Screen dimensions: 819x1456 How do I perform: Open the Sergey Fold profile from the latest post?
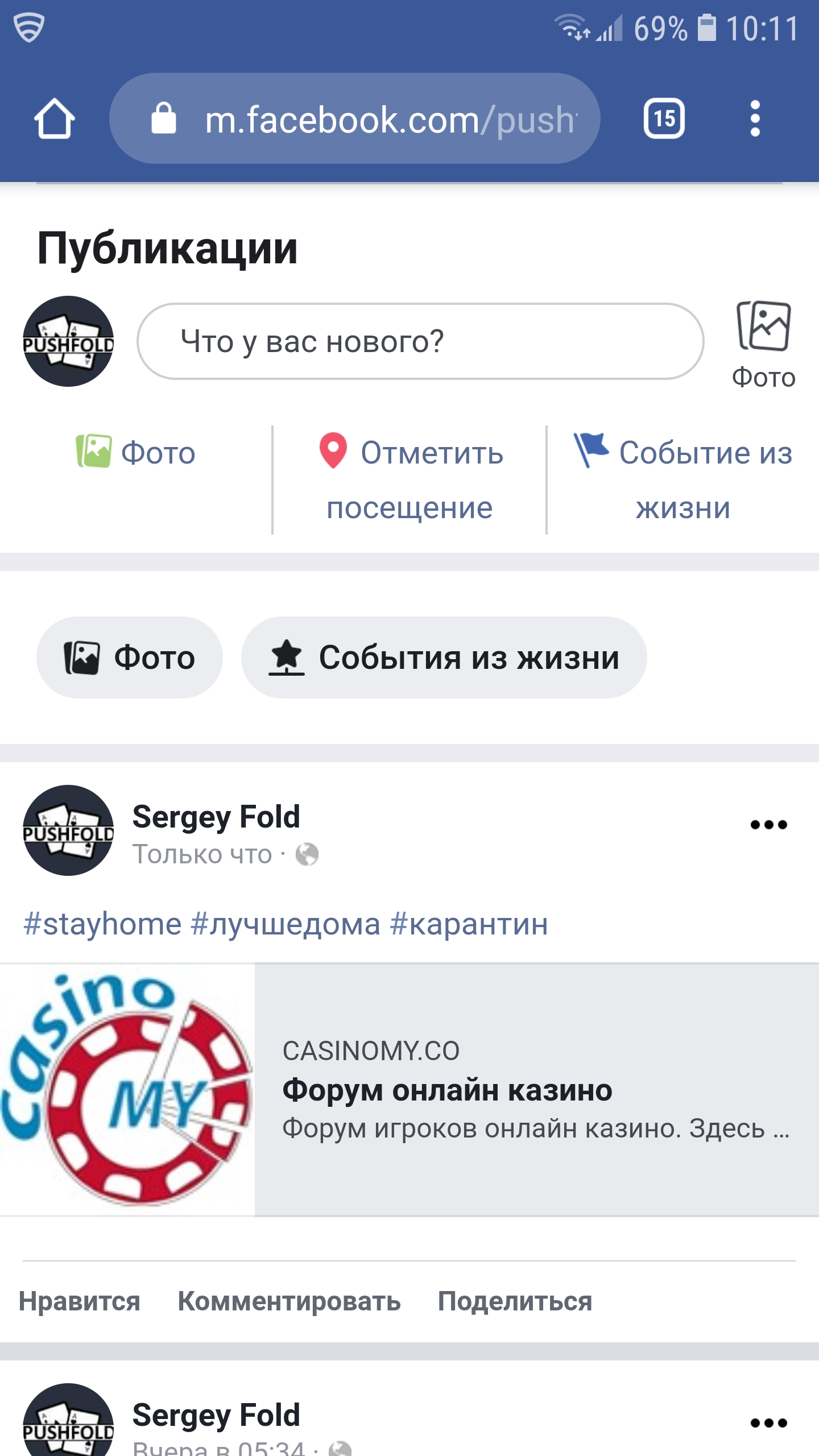point(216,817)
